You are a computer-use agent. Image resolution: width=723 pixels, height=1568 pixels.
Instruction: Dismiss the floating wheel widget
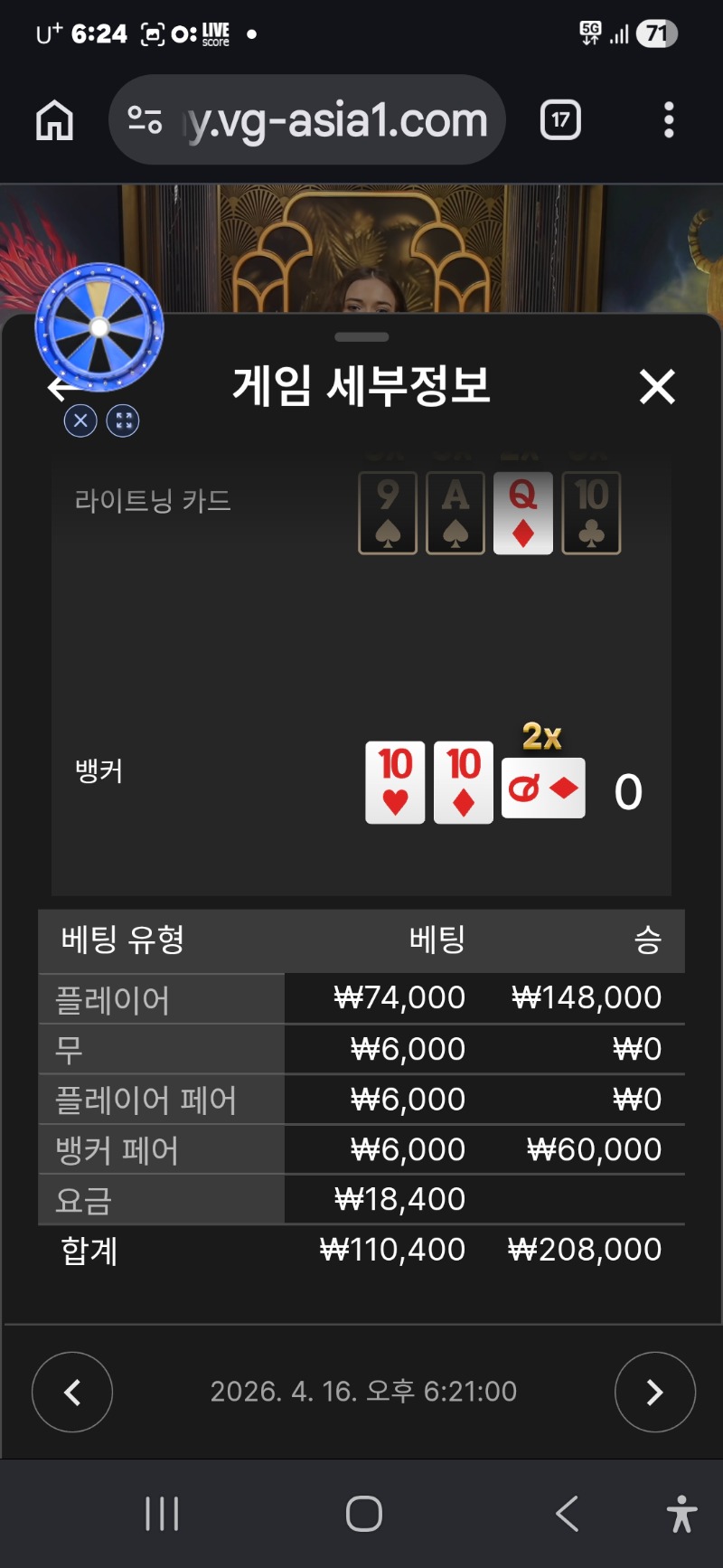click(x=80, y=420)
